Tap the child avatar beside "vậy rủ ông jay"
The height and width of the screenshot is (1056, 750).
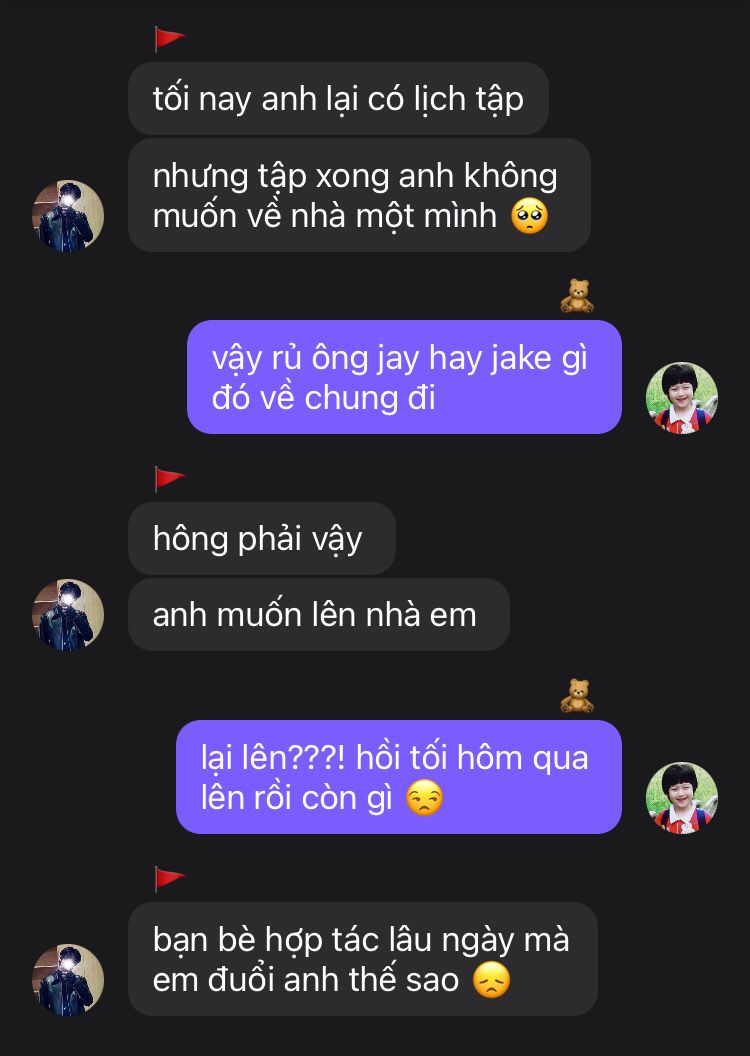682,398
